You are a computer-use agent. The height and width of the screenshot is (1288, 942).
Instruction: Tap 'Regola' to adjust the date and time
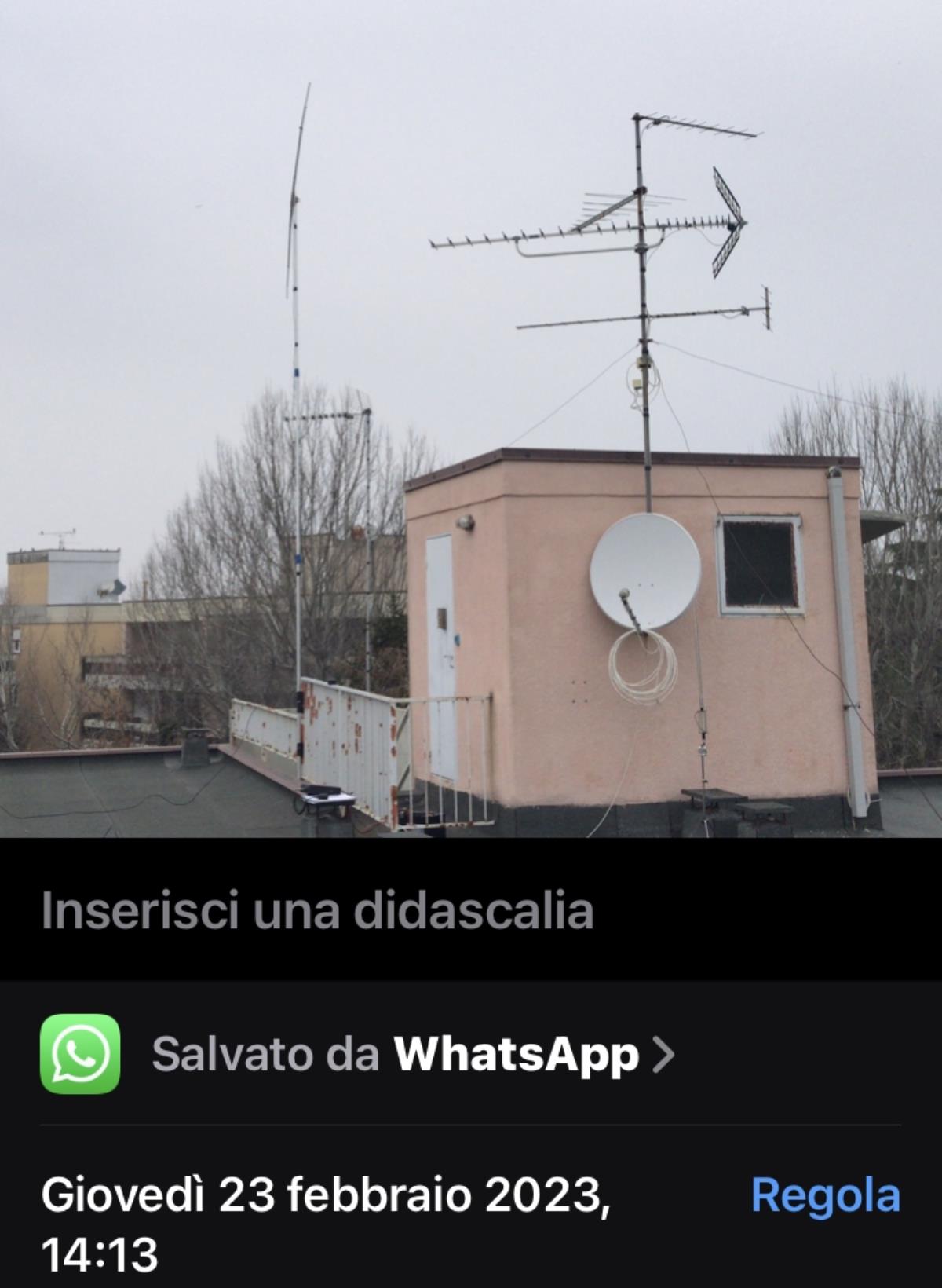coord(825,1195)
